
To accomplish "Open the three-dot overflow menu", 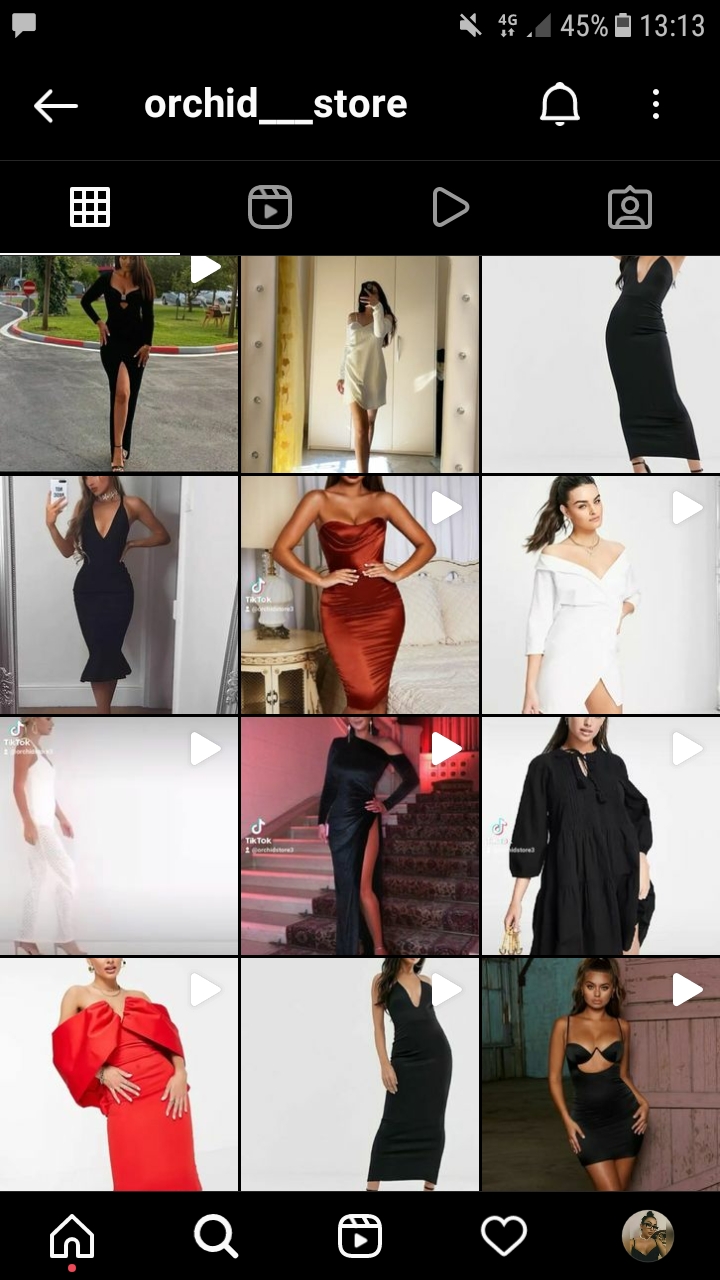I will coord(656,104).
